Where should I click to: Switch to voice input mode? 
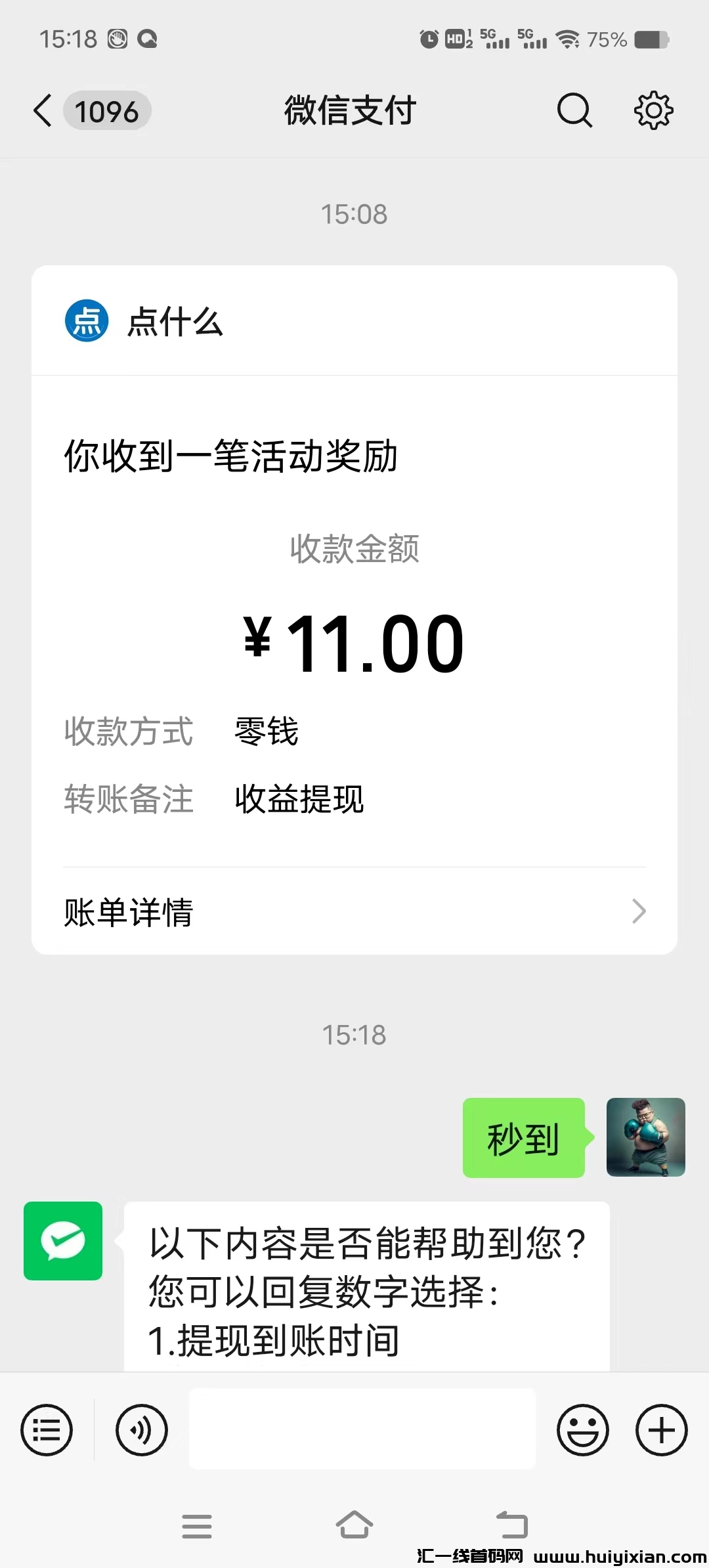[x=142, y=1429]
